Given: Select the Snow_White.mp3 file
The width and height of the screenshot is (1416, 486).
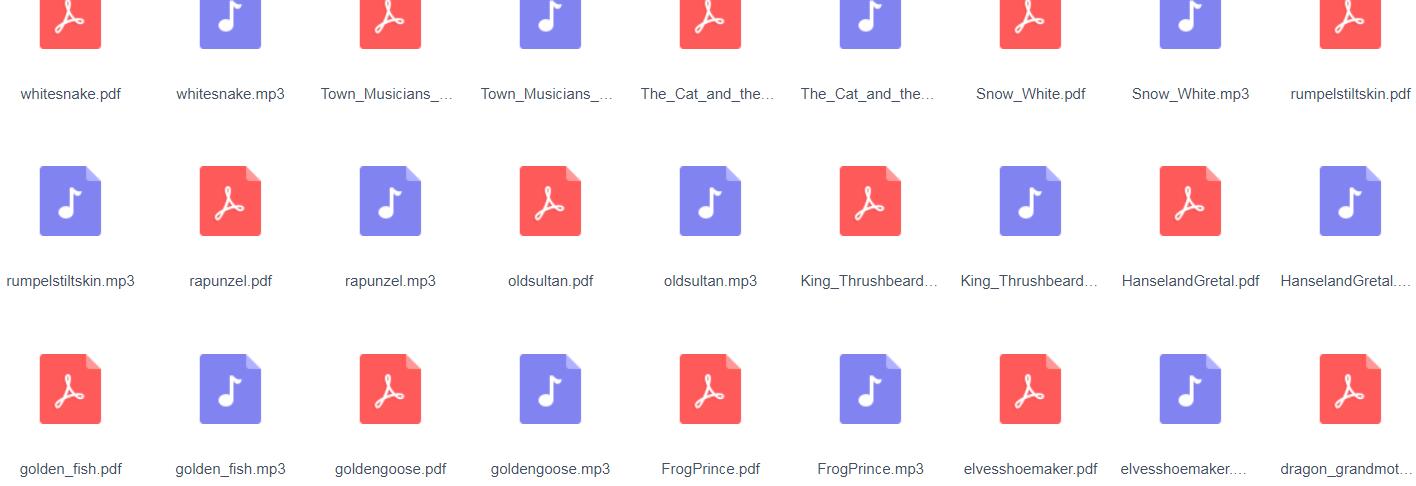Looking at the screenshot, I should point(1190,25).
